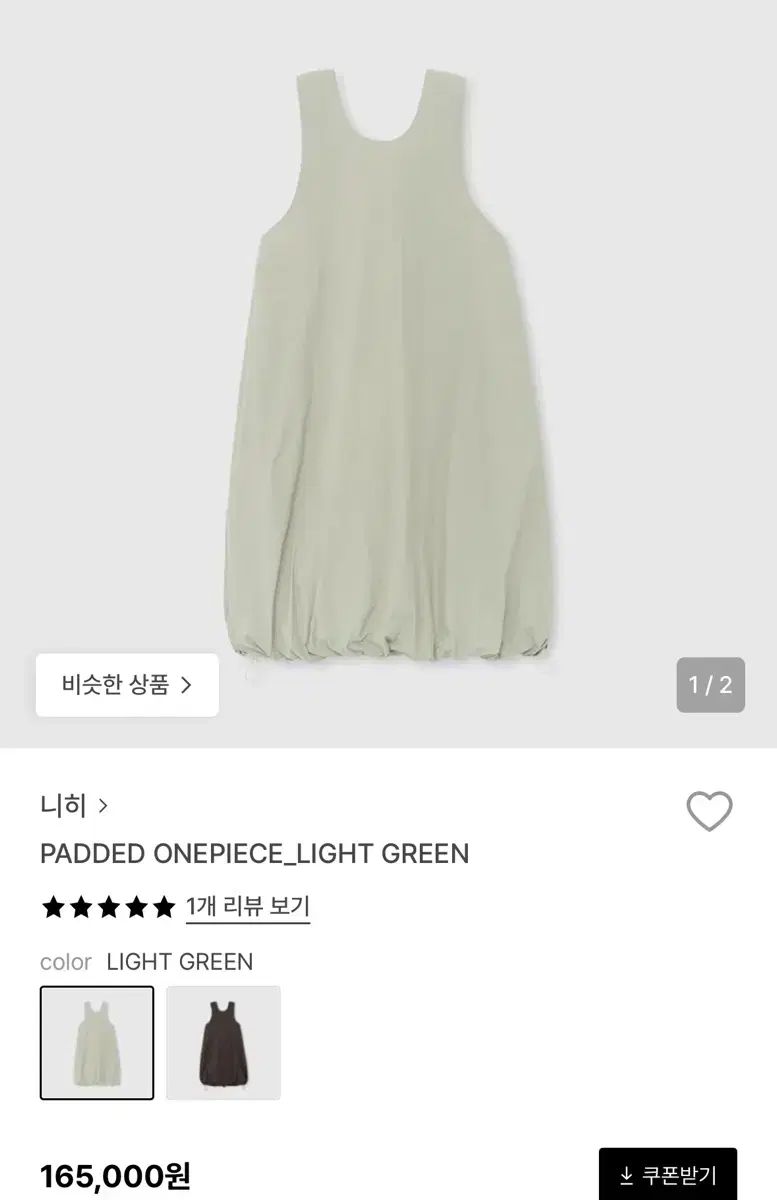
Task: View the 1개 리뷰 보기 review link
Action: coord(248,907)
